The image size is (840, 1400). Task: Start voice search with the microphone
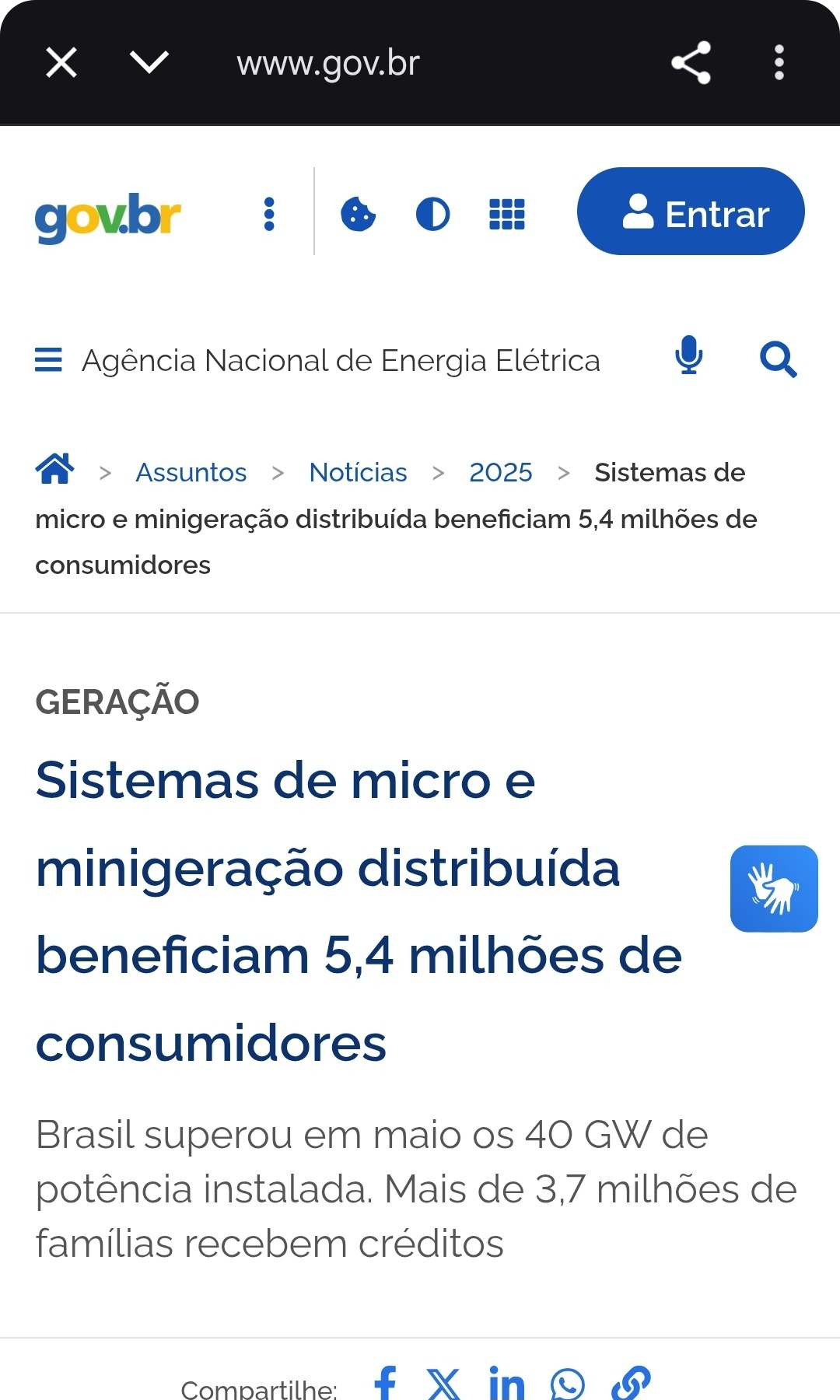click(688, 357)
